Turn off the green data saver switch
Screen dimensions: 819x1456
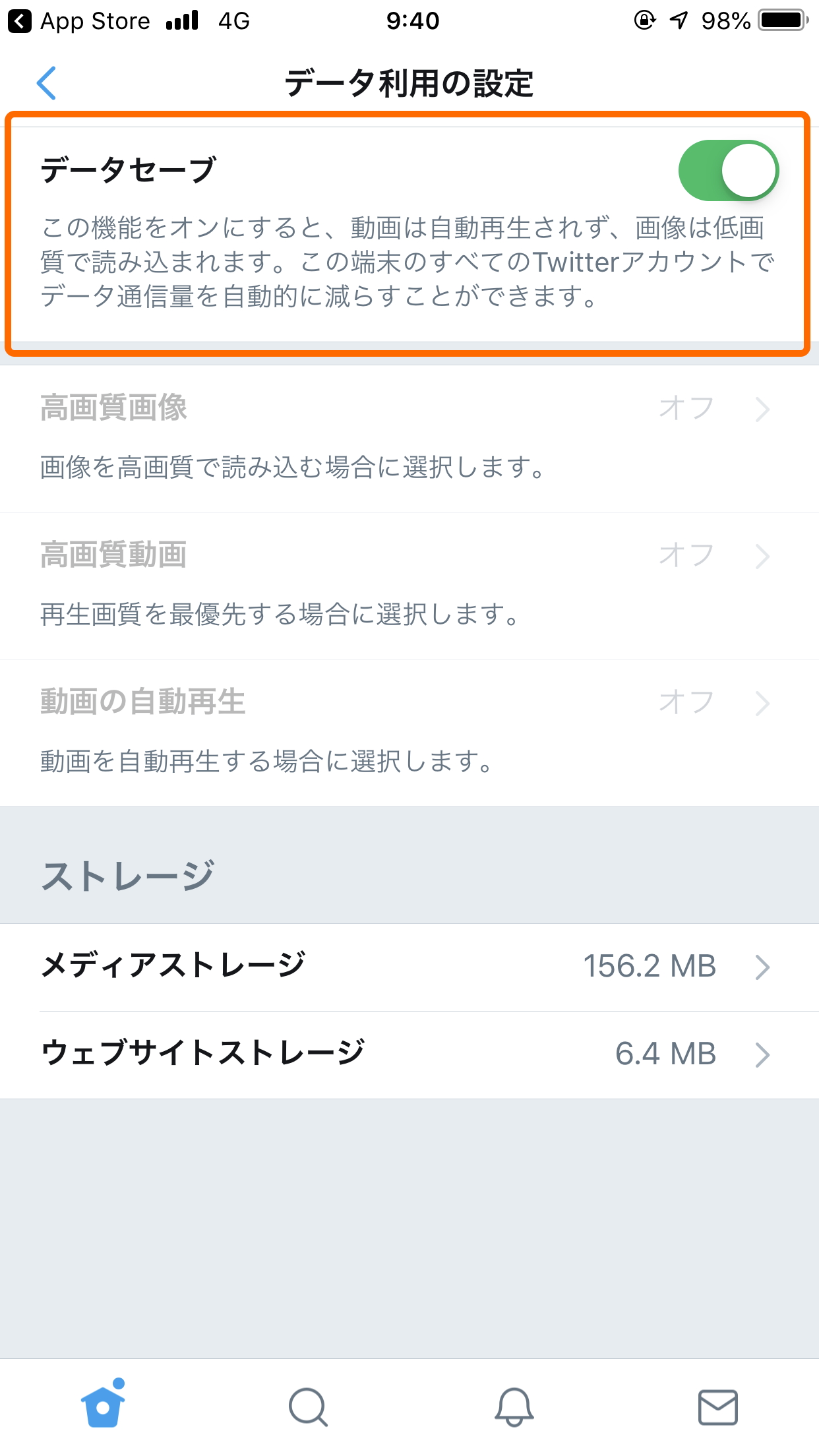[729, 170]
